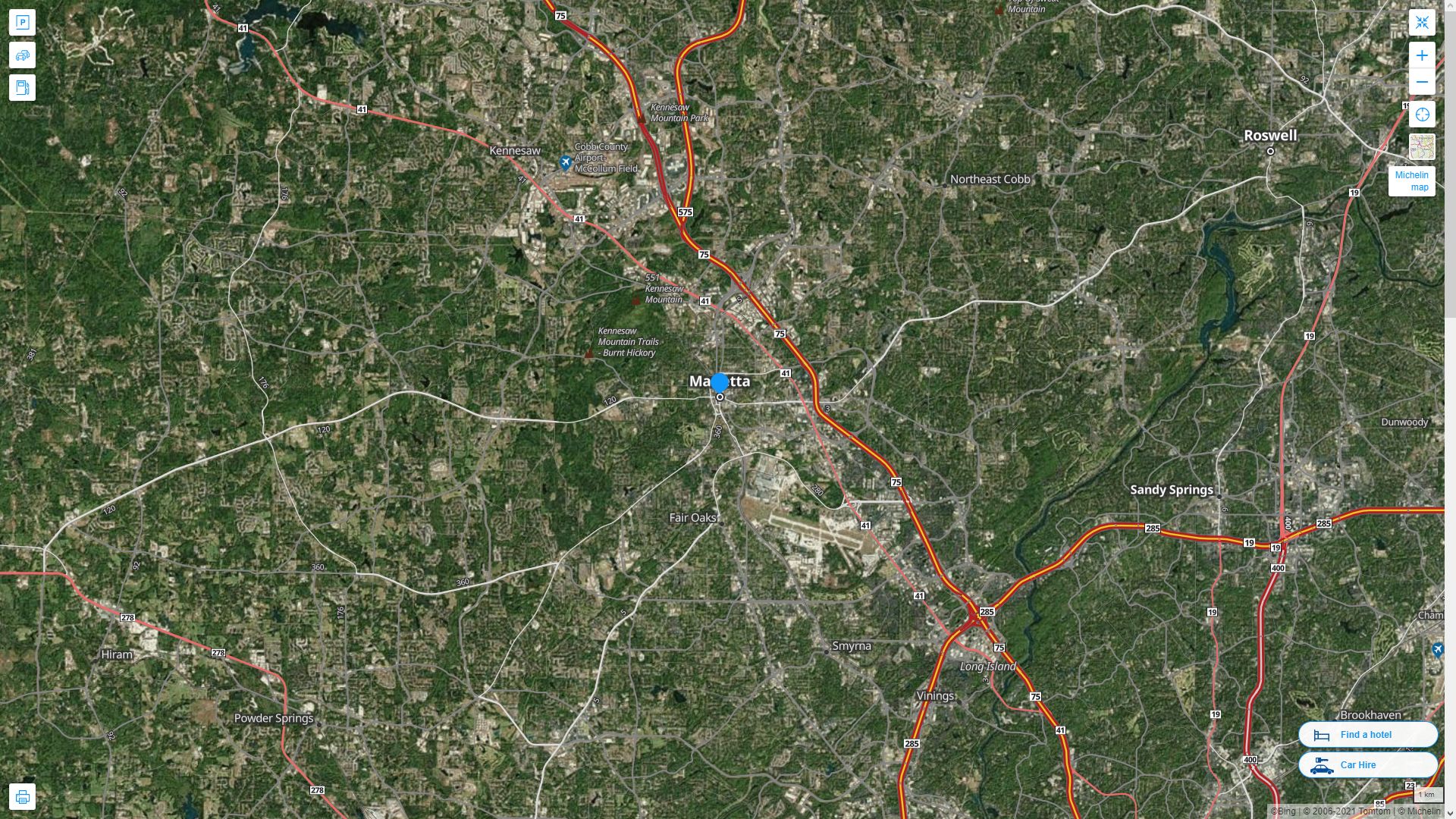Tap Find a hotel button
1456x819 pixels.
click(1367, 735)
